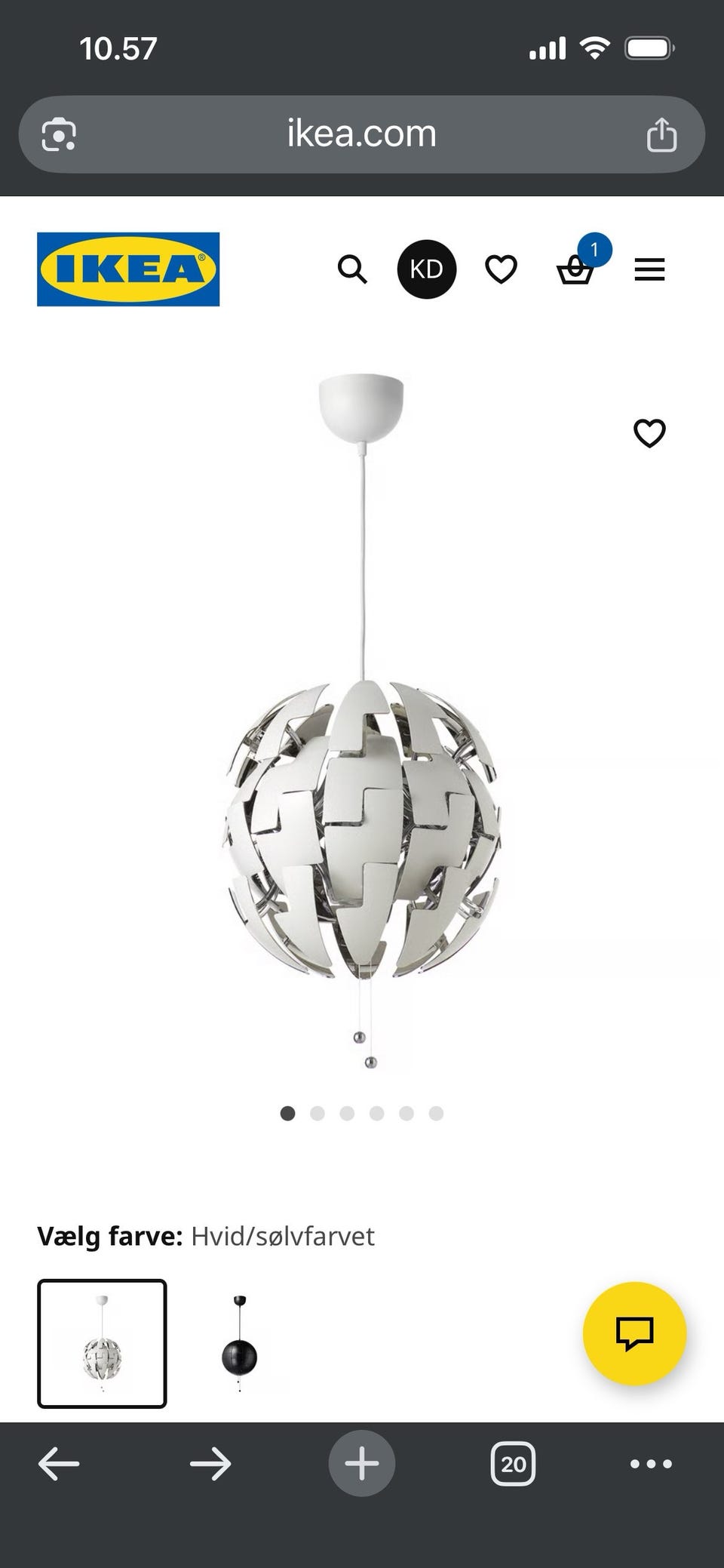Go to the IKEA home page logo
Viewport: 724px width, 1568px height.
pos(128,269)
